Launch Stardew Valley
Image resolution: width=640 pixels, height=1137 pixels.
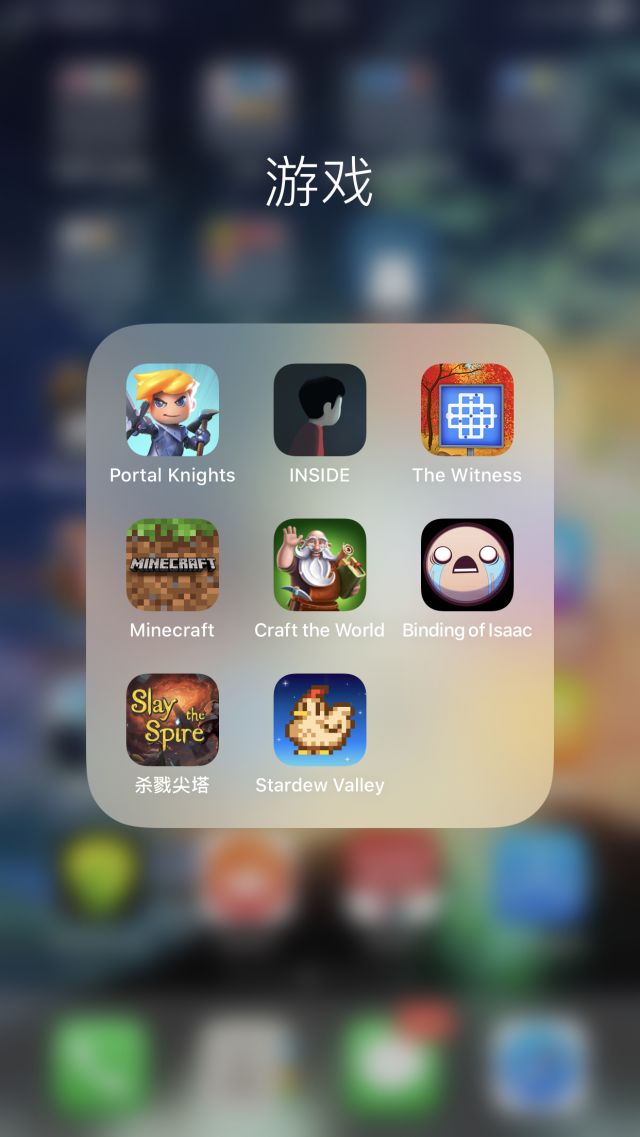coord(320,720)
